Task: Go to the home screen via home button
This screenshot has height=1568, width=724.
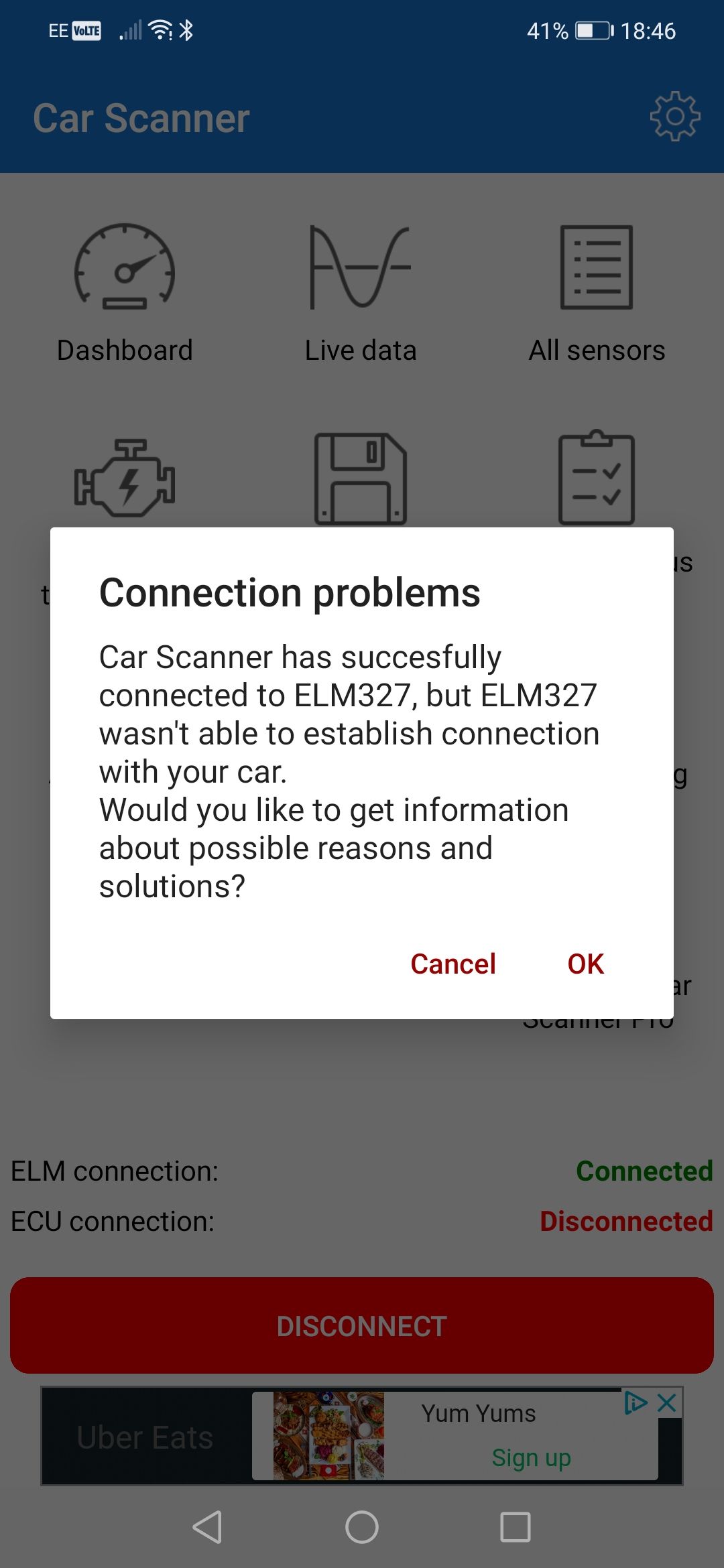Action: [362, 1527]
